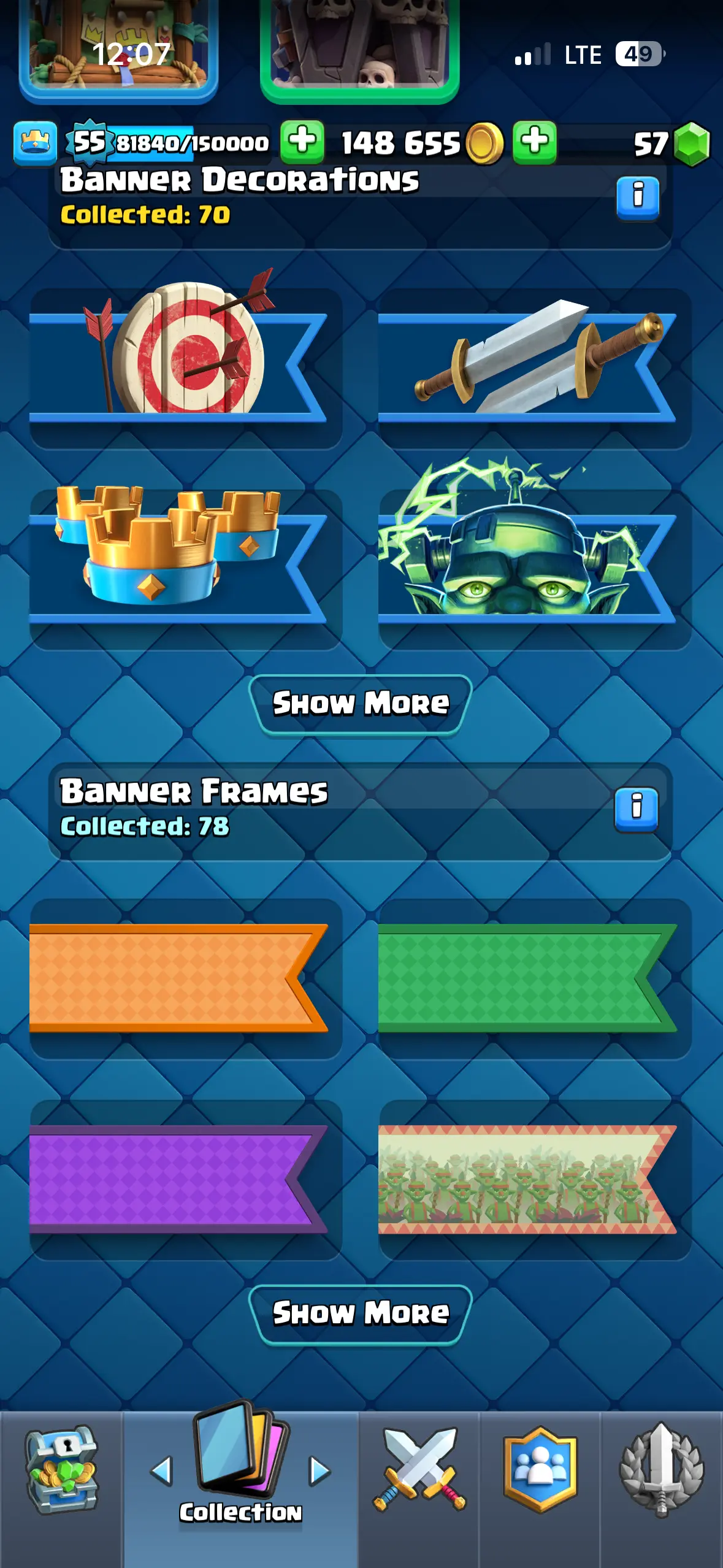Go to the Battle crossed-swords tab

419,1470
